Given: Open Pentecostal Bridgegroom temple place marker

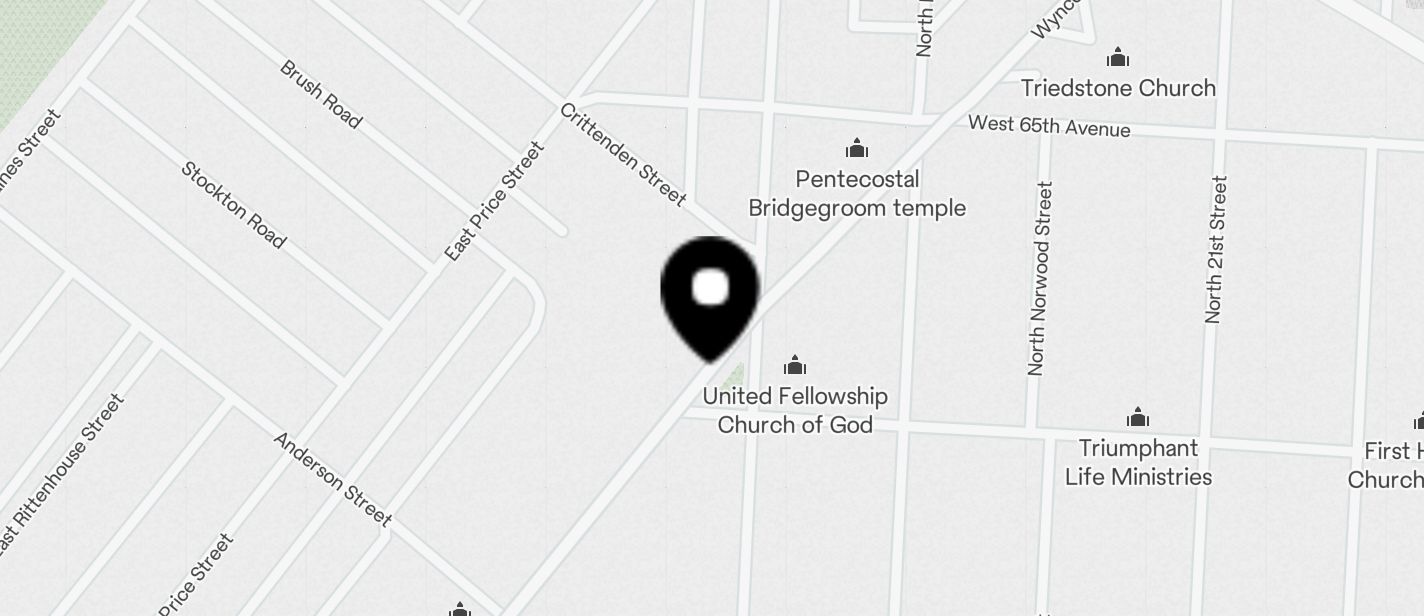Looking at the screenshot, I should coord(857,150).
